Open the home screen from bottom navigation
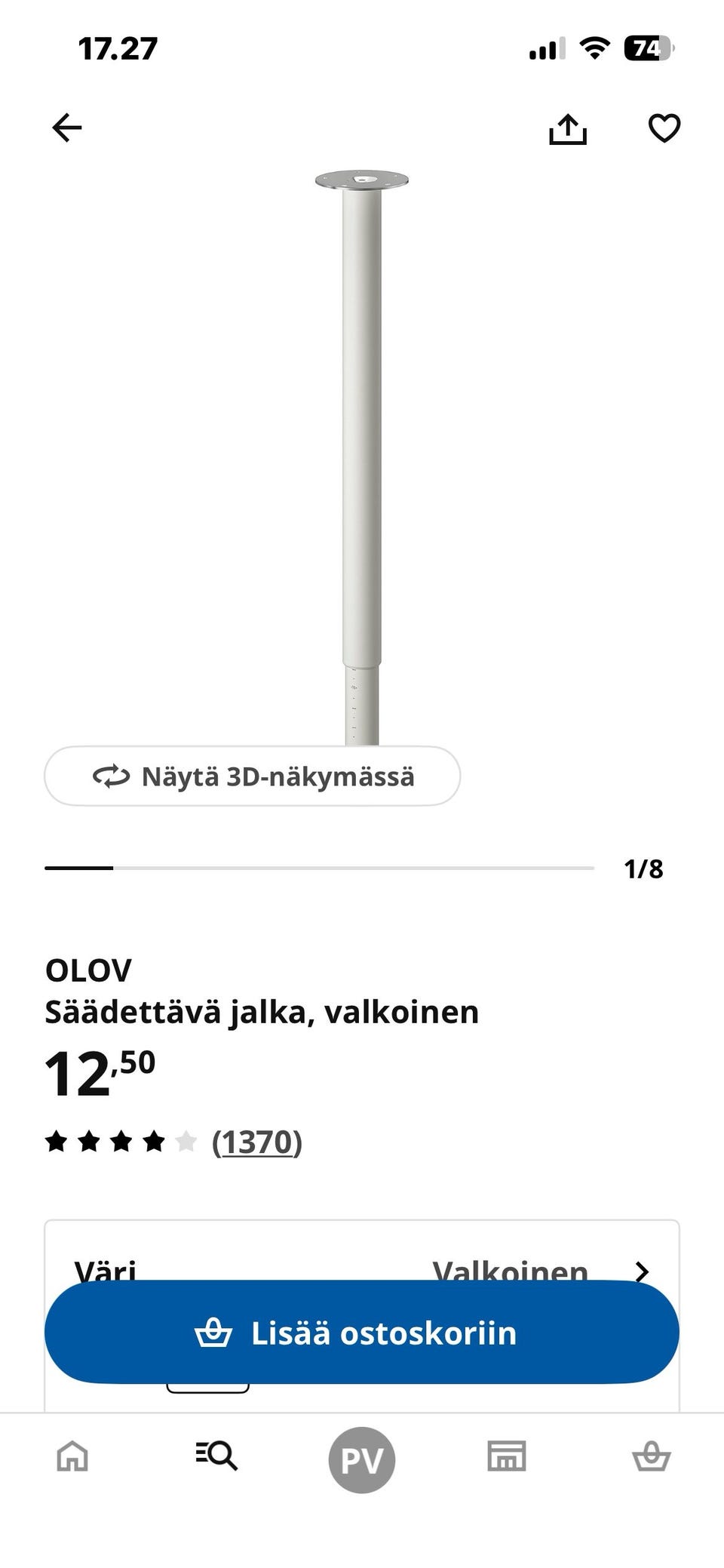724x1568 pixels. click(x=71, y=1458)
